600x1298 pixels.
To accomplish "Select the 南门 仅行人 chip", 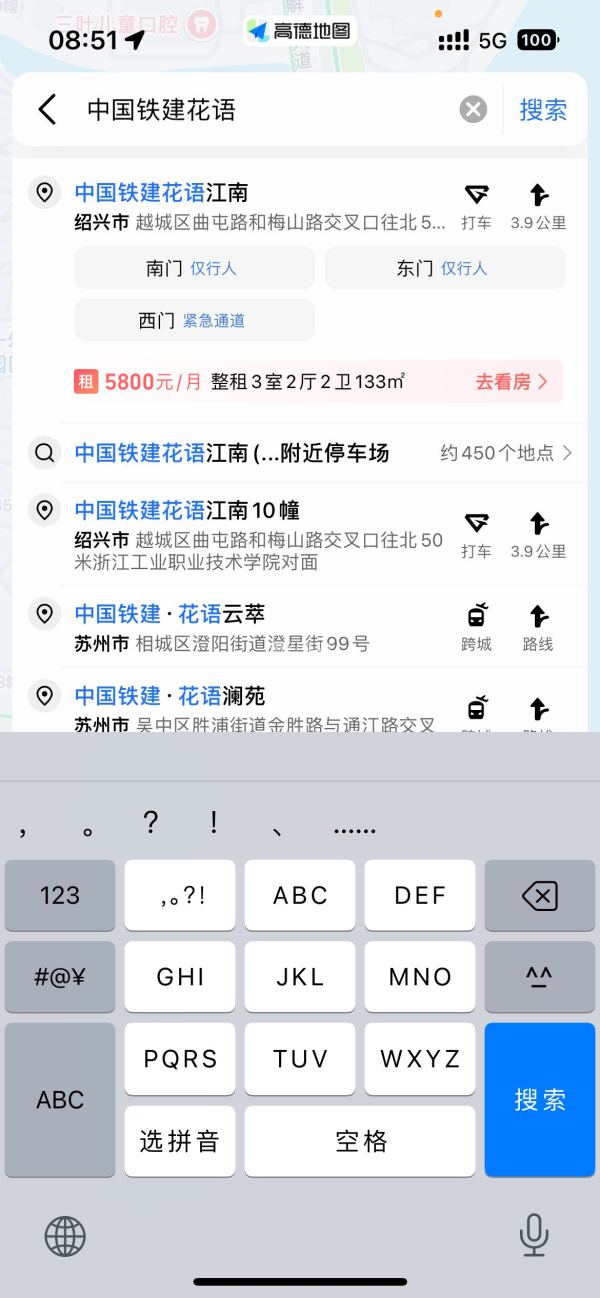I will point(194,268).
